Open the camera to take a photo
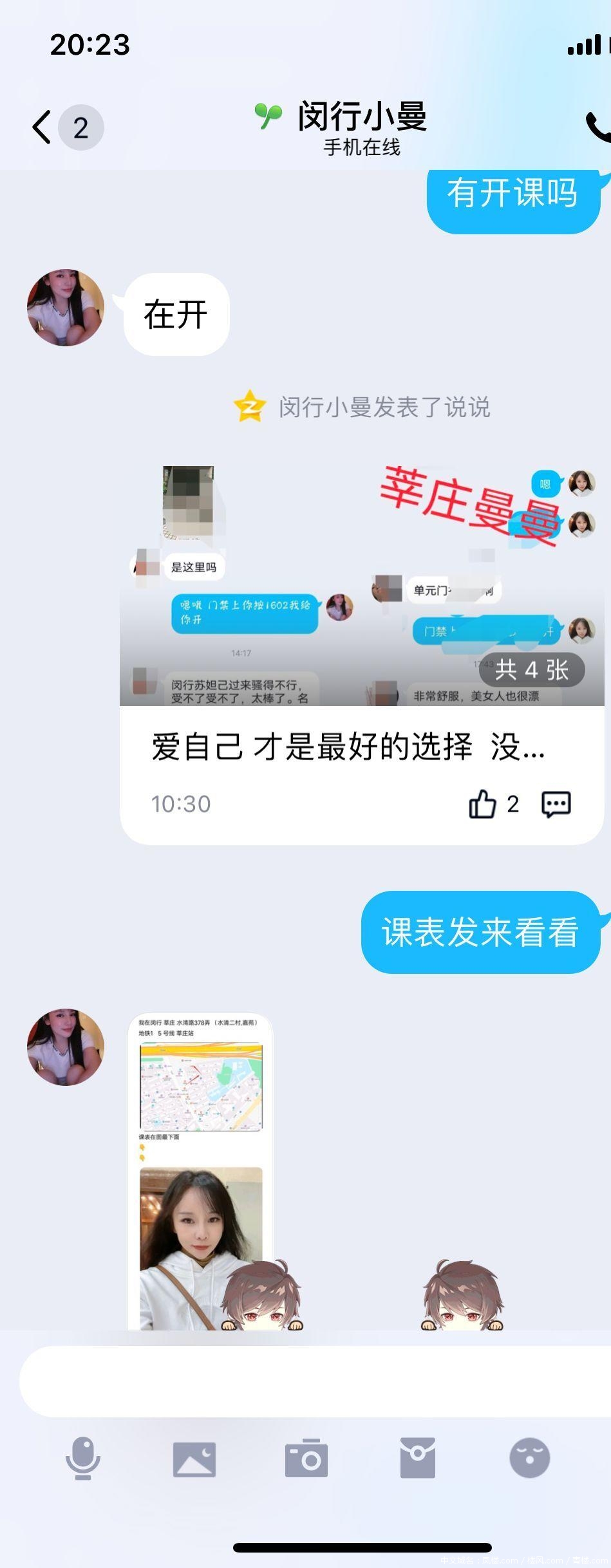Viewport: 611px width, 1568px height. 306,1459
